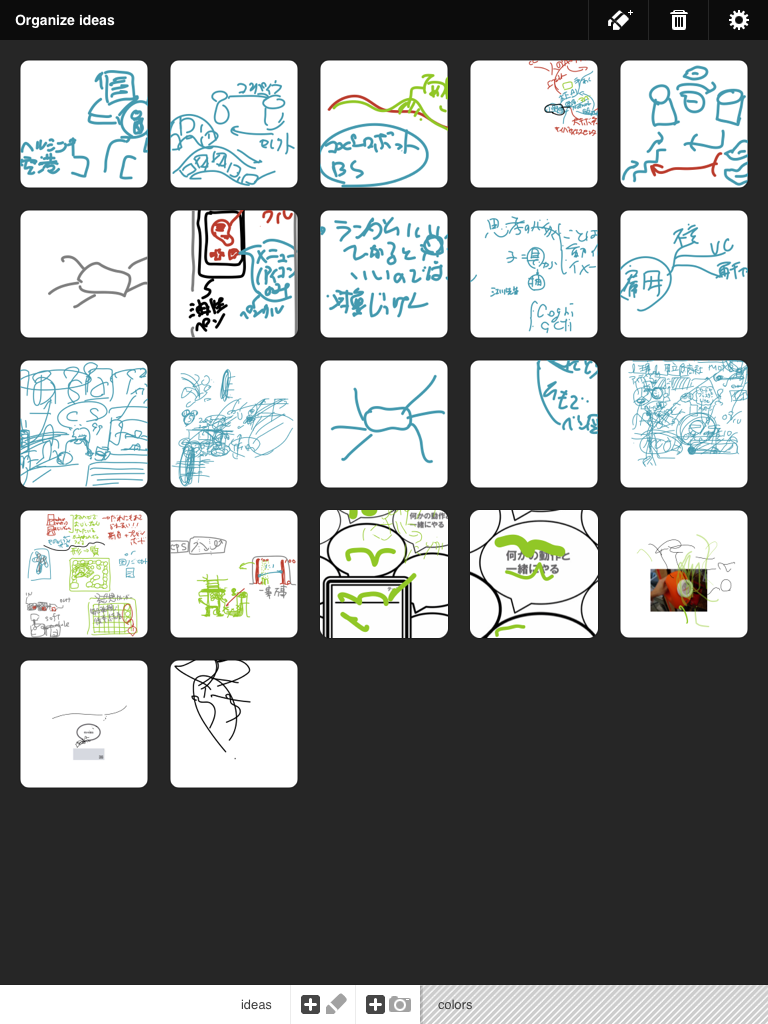
Task: Open the sketch containing the orange photo
Action: [x=684, y=574]
